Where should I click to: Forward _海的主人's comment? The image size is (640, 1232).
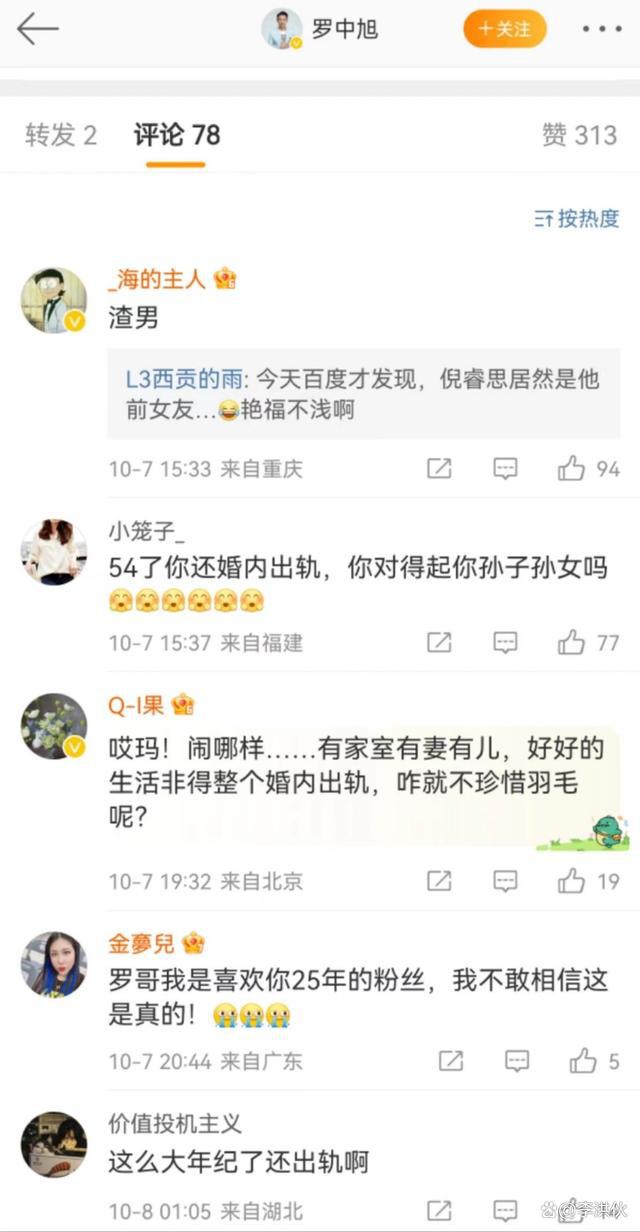tap(439, 468)
